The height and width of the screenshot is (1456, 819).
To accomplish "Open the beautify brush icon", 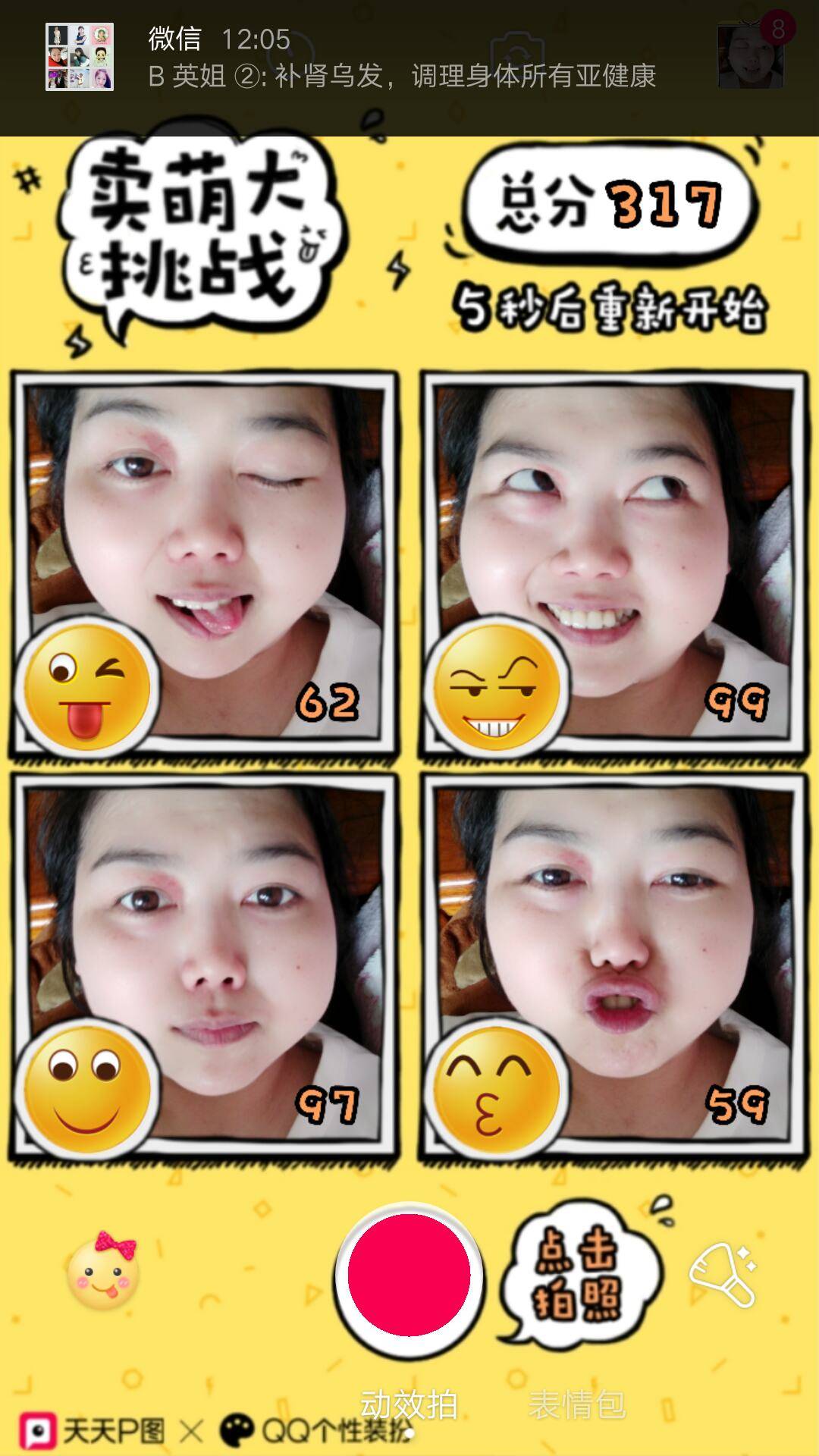I will tap(722, 1275).
